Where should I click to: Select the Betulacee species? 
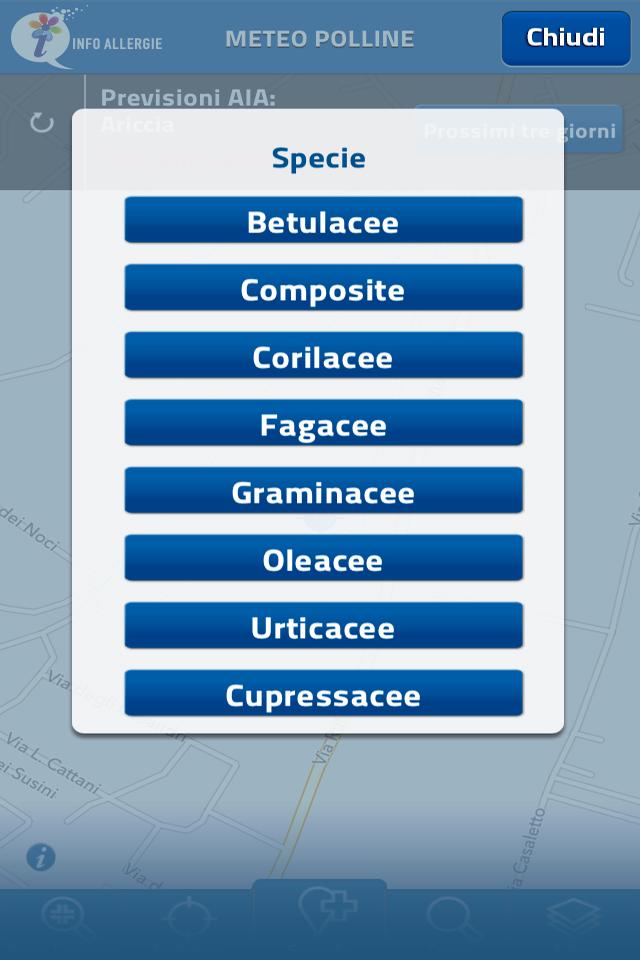pyautogui.click(x=323, y=220)
